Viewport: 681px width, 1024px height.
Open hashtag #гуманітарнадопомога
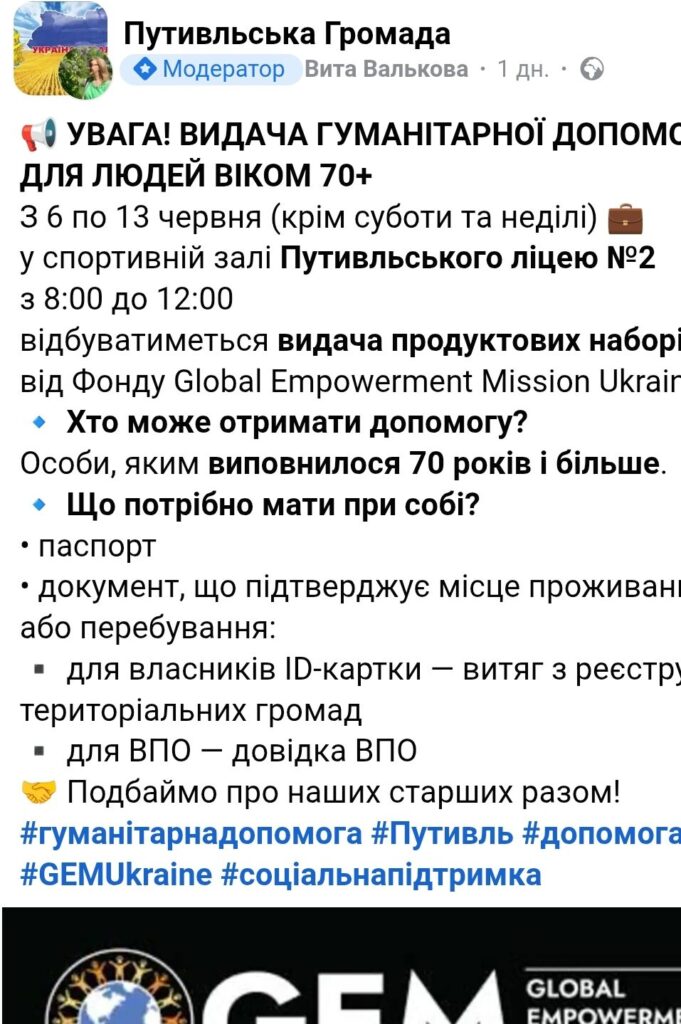coord(191,834)
